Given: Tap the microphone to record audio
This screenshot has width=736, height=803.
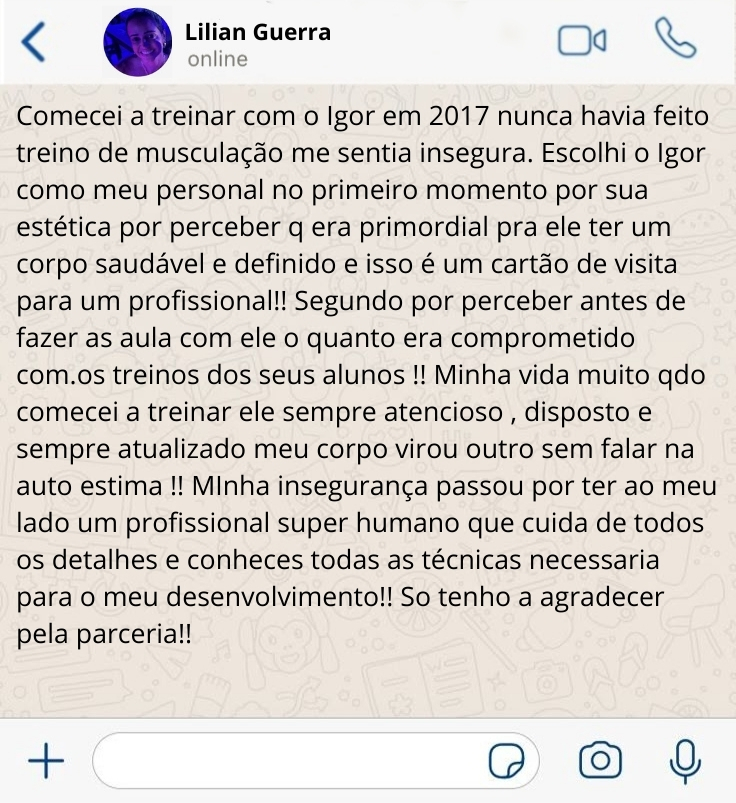Looking at the screenshot, I should coord(685,762).
